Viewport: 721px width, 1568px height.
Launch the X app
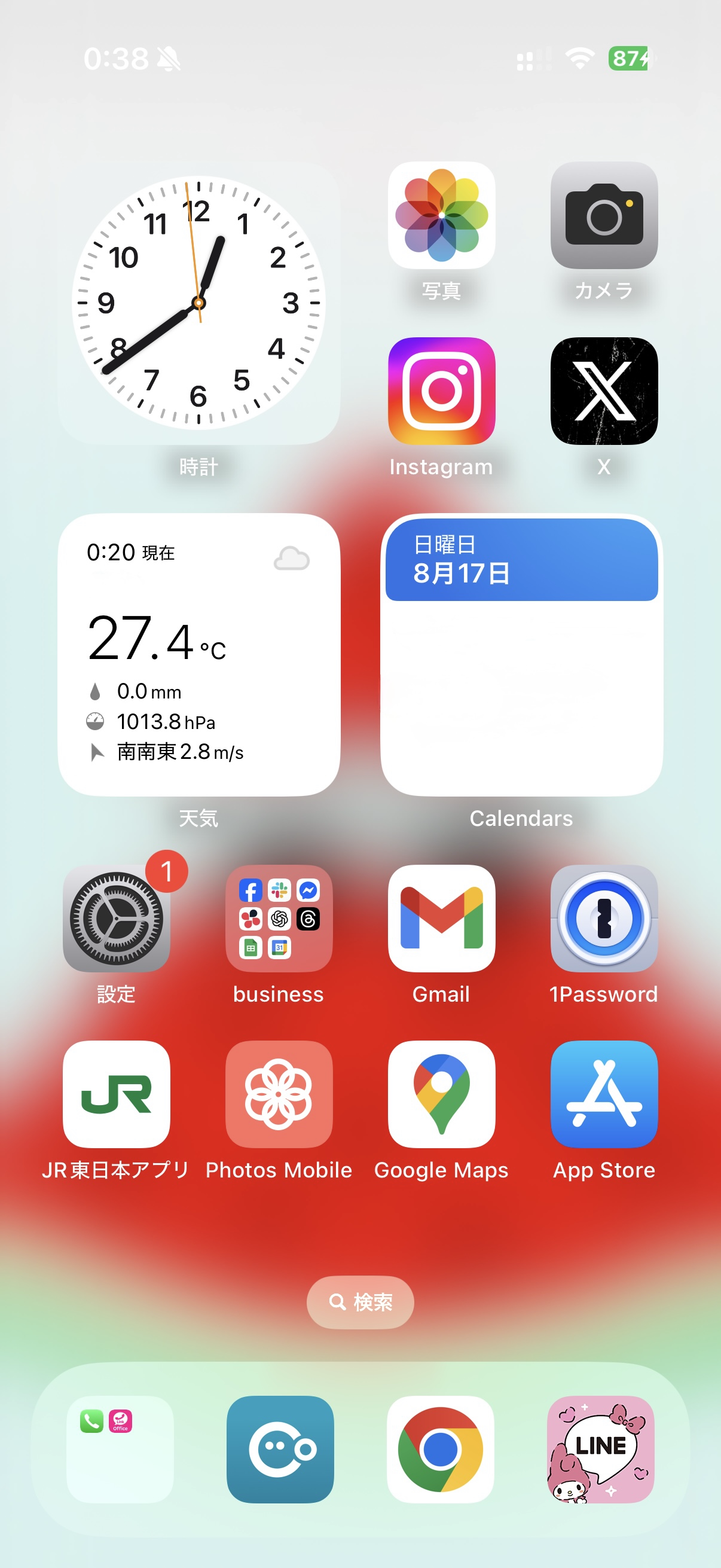(604, 392)
